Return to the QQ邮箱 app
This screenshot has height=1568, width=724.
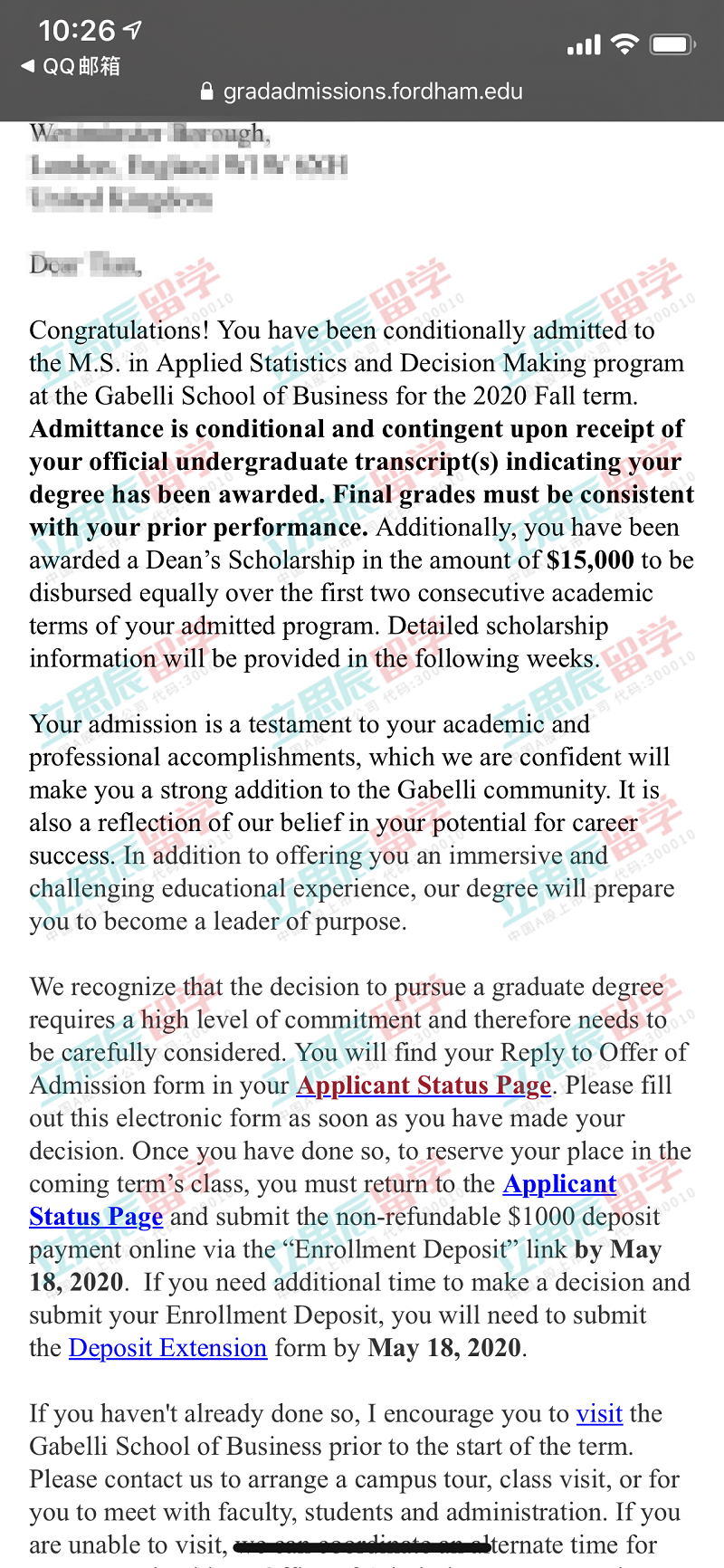pos(71,66)
